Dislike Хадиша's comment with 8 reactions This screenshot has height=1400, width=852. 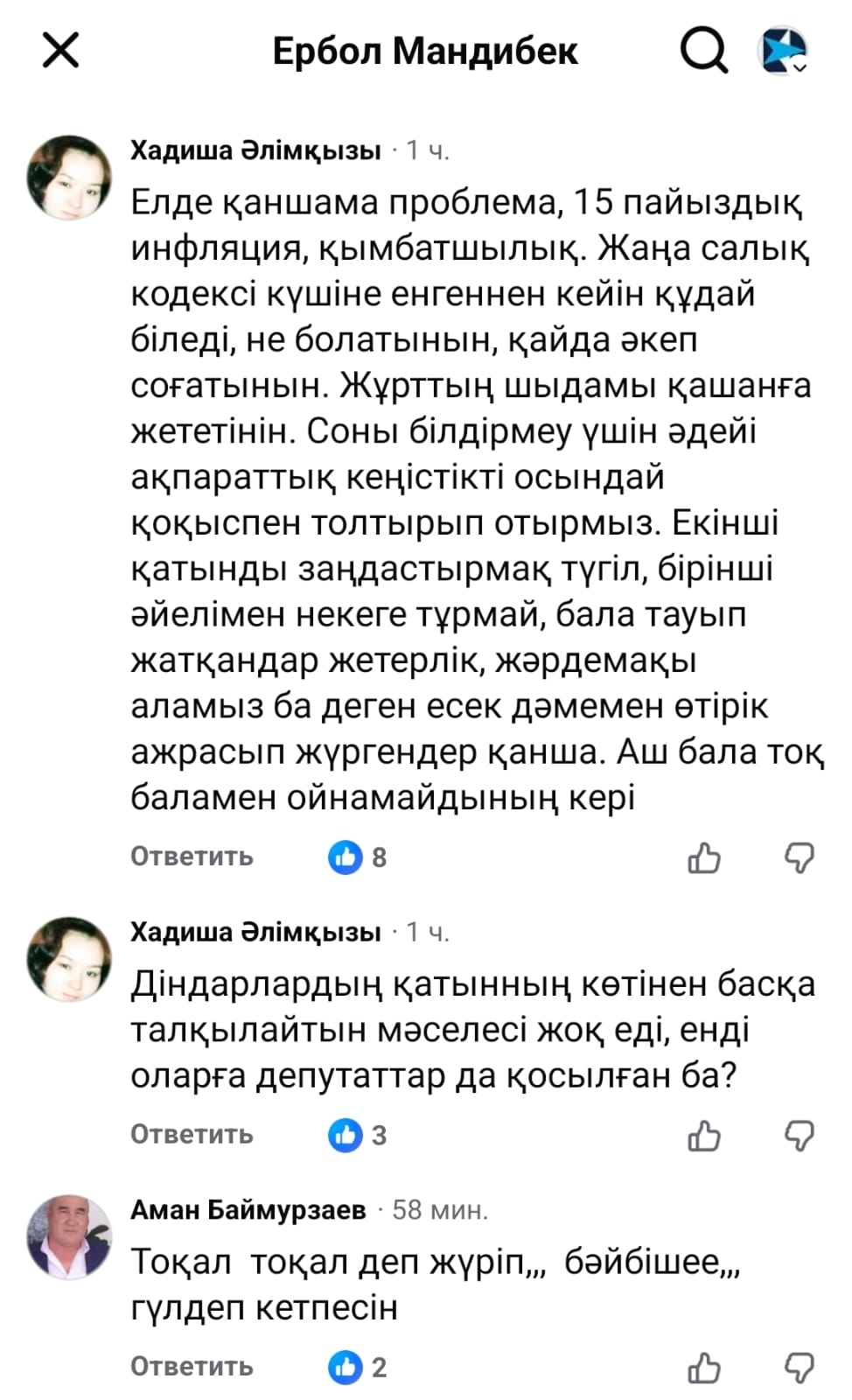(x=799, y=858)
